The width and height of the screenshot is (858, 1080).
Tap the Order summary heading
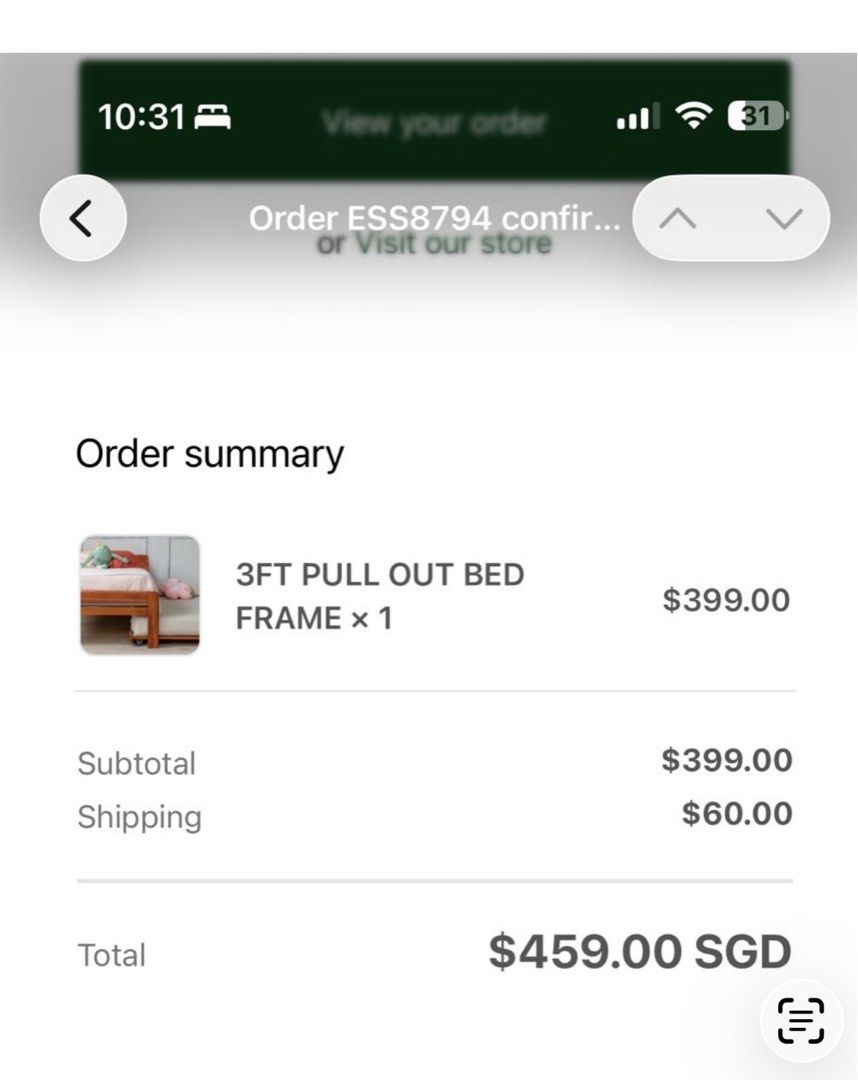209,453
